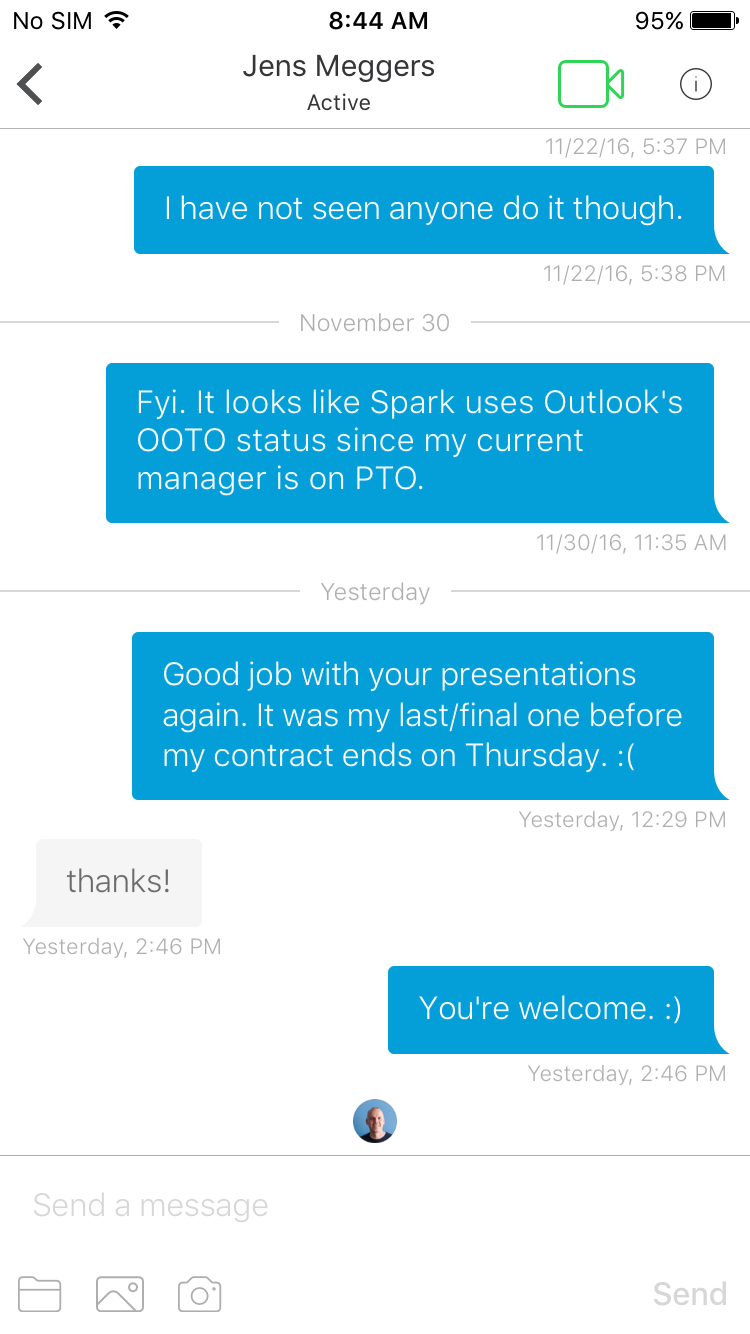Tap the Send button
This screenshot has width=750, height=1334.
(x=689, y=1294)
